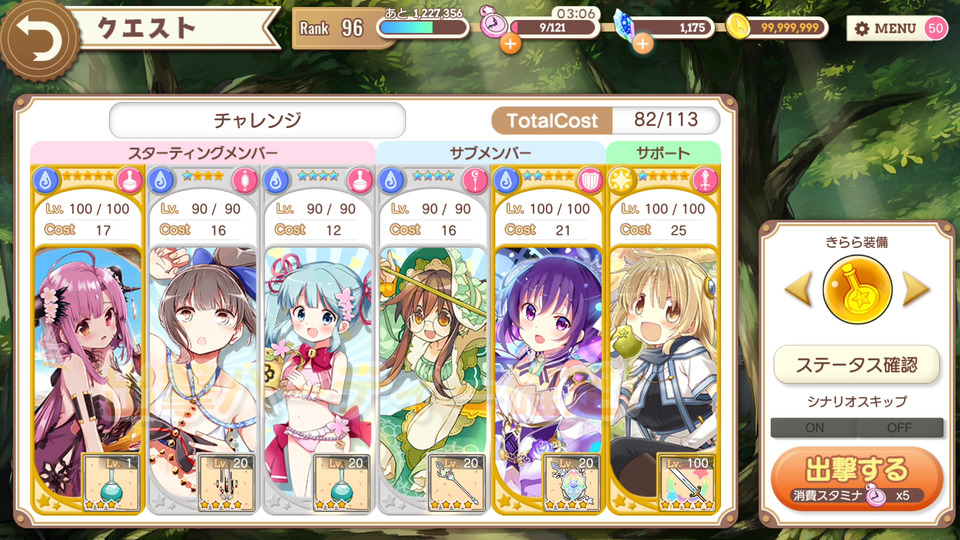Select previous Kirara equipment with left arrow

[797, 290]
